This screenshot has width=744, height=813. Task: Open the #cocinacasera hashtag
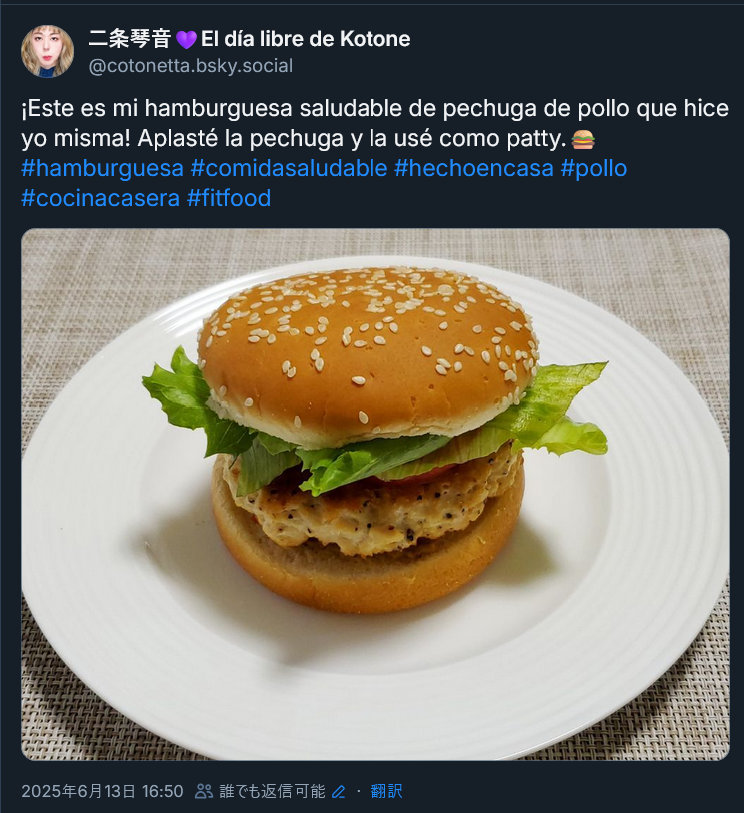tap(100, 198)
